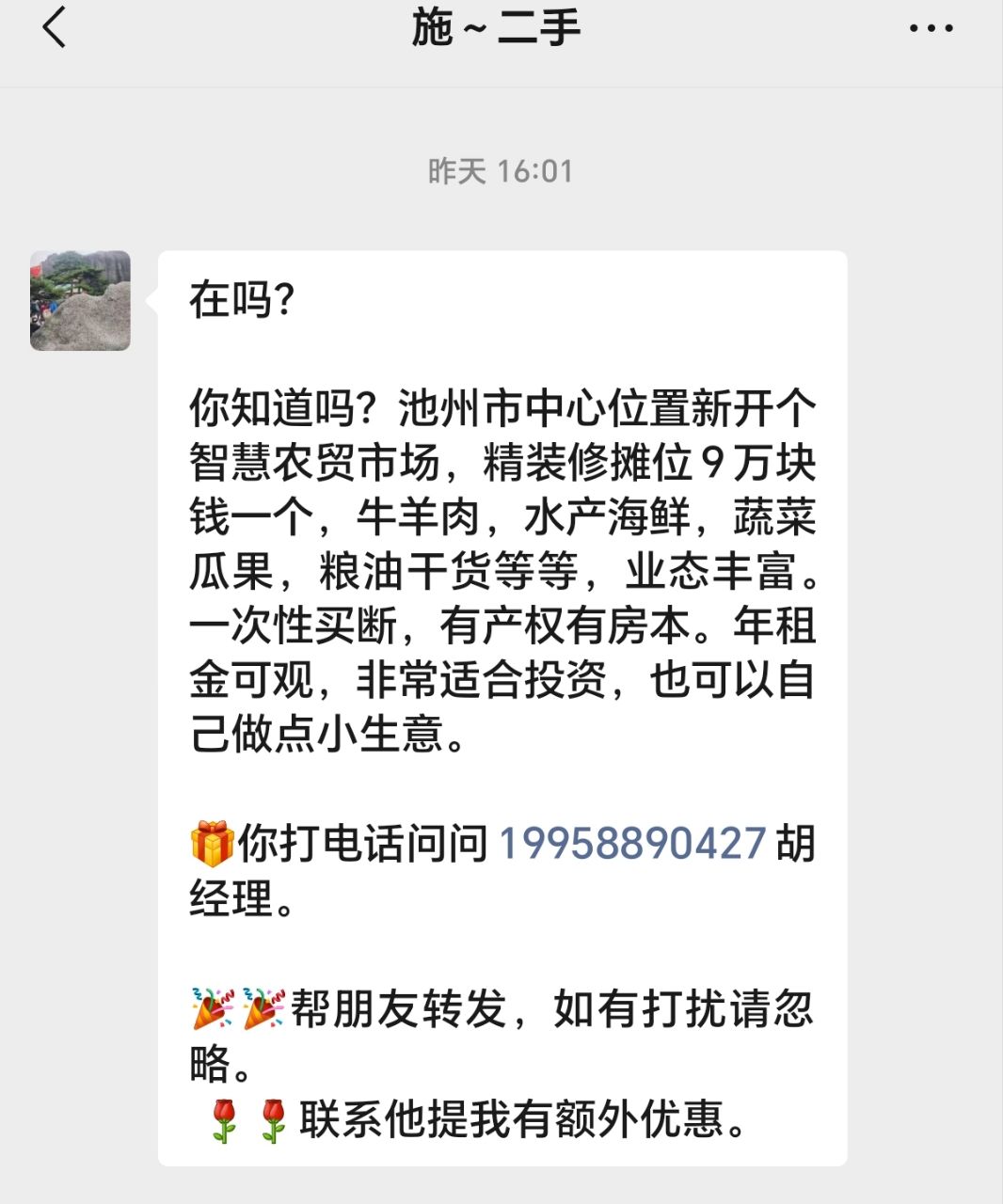Open the three-dot chat options menu
Viewport: 1003px width, 1204px height.
pyautogui.click(x=931, y=29)
